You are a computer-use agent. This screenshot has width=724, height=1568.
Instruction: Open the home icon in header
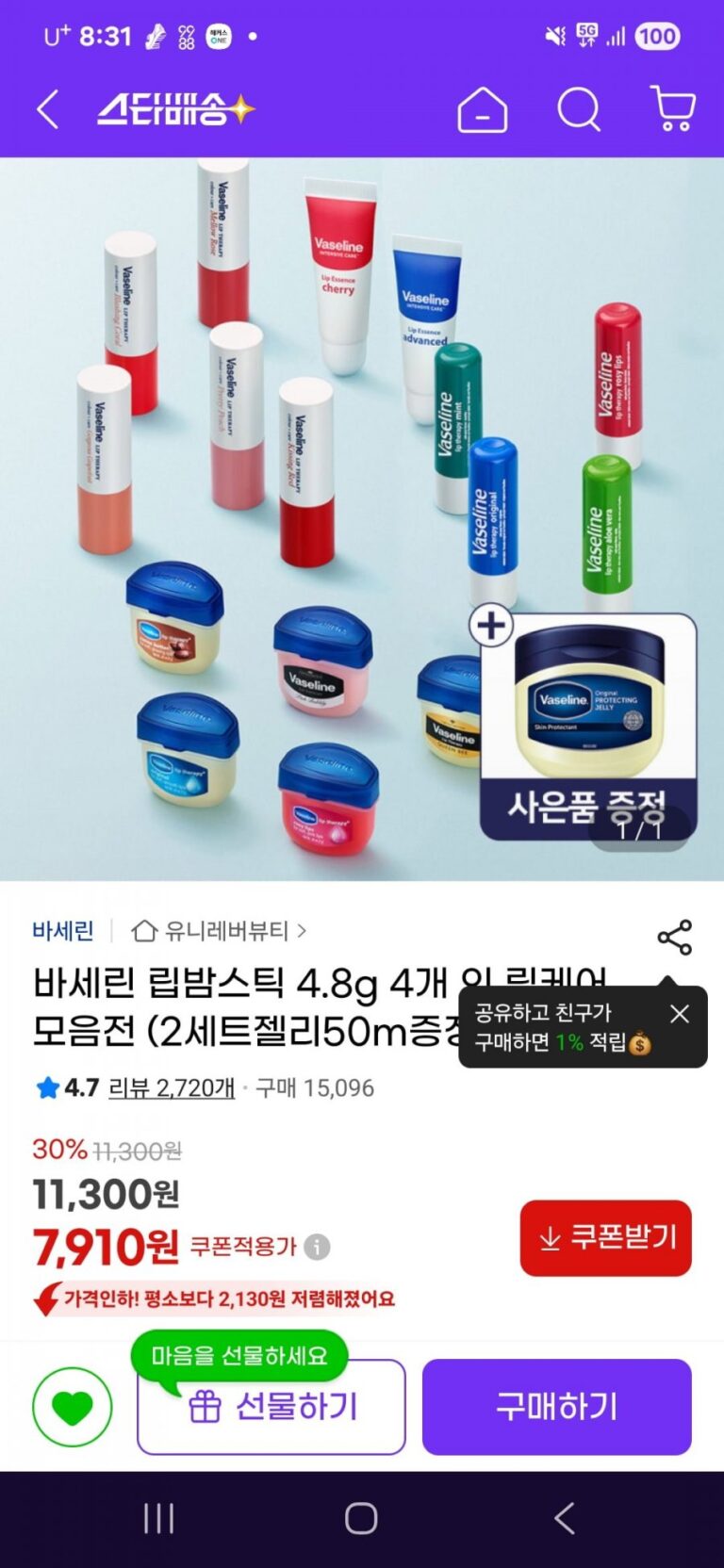pyautogui.click(x=482, y=110)
